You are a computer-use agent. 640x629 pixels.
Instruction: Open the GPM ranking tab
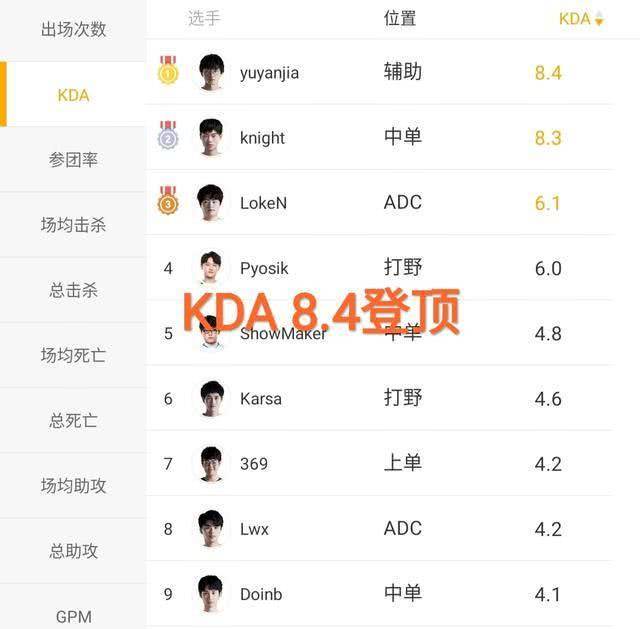point(73,616)
